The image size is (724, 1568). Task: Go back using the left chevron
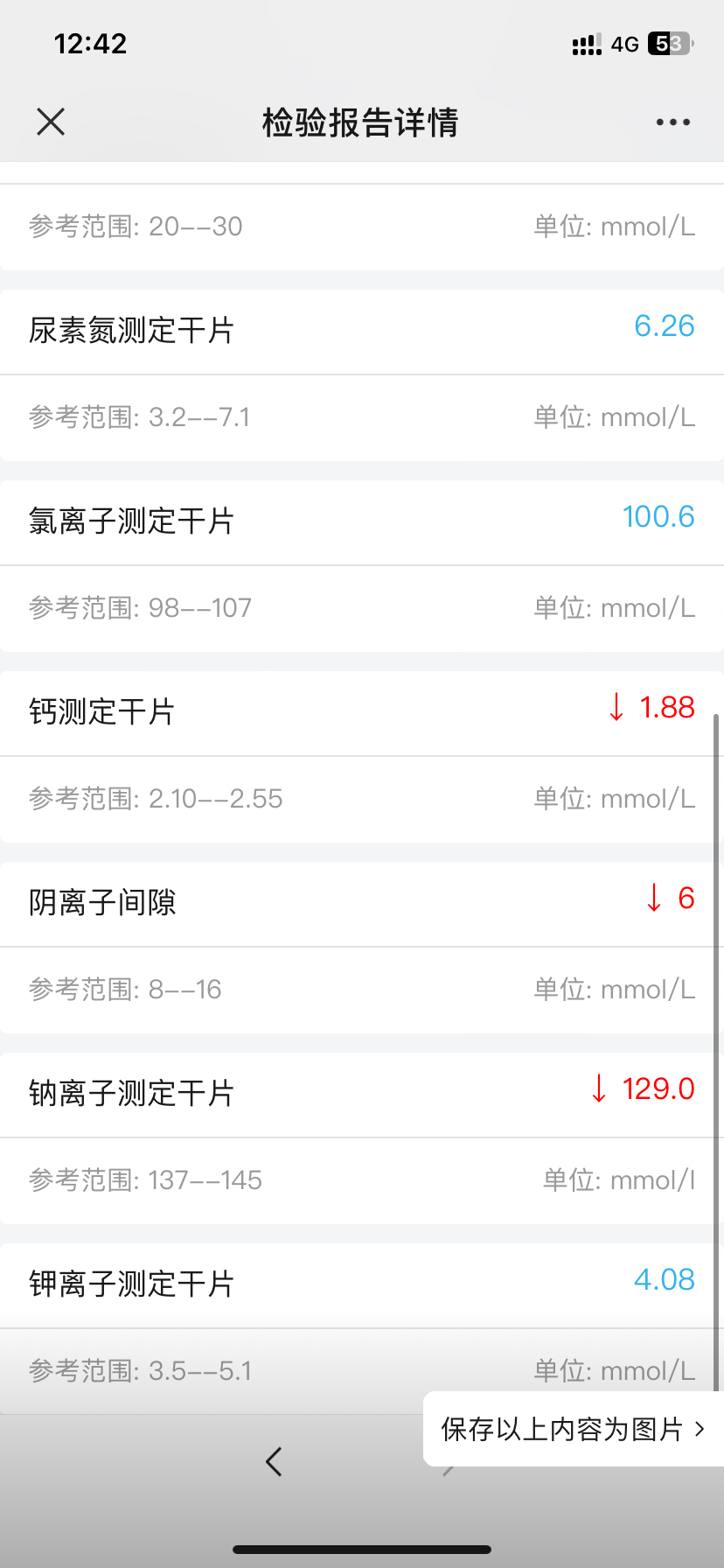(x=274, y=1461)
